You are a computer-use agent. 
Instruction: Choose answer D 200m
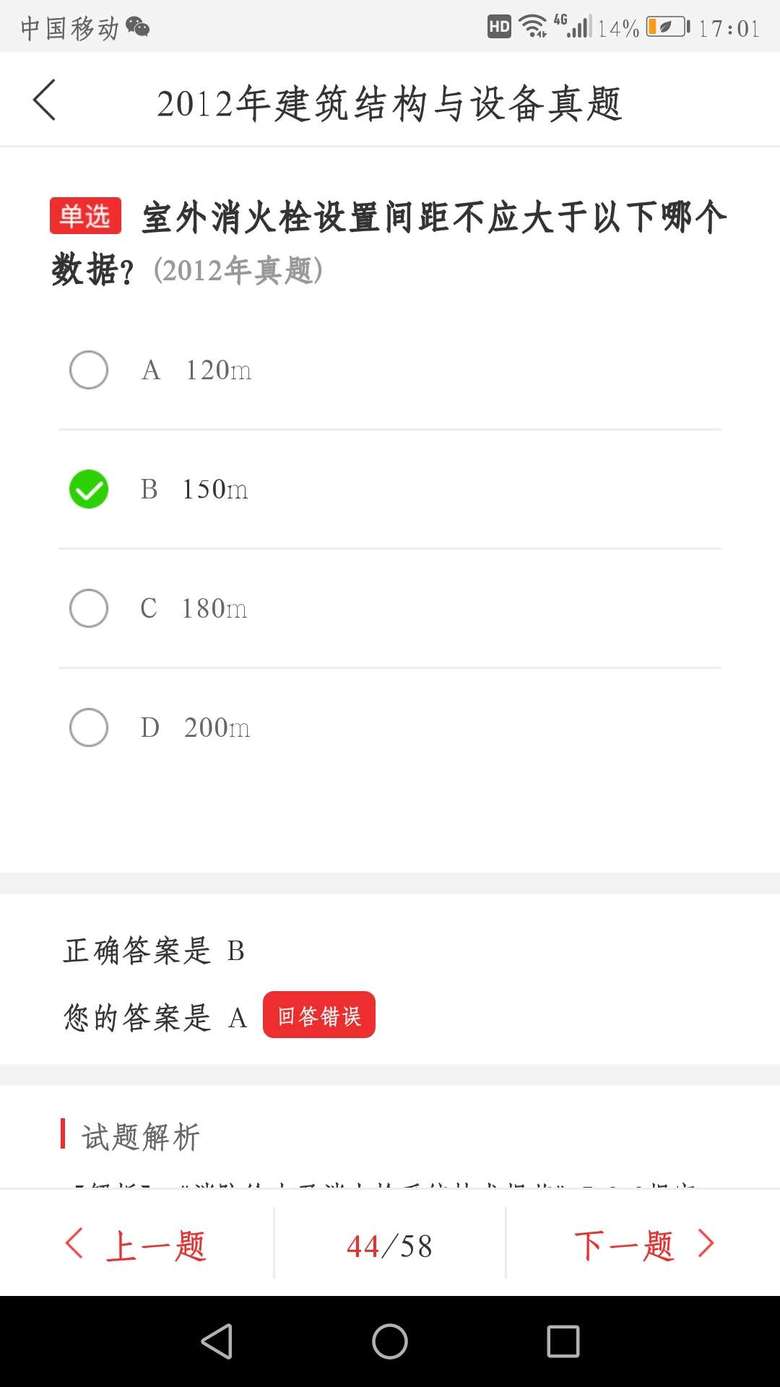[89, 727]
